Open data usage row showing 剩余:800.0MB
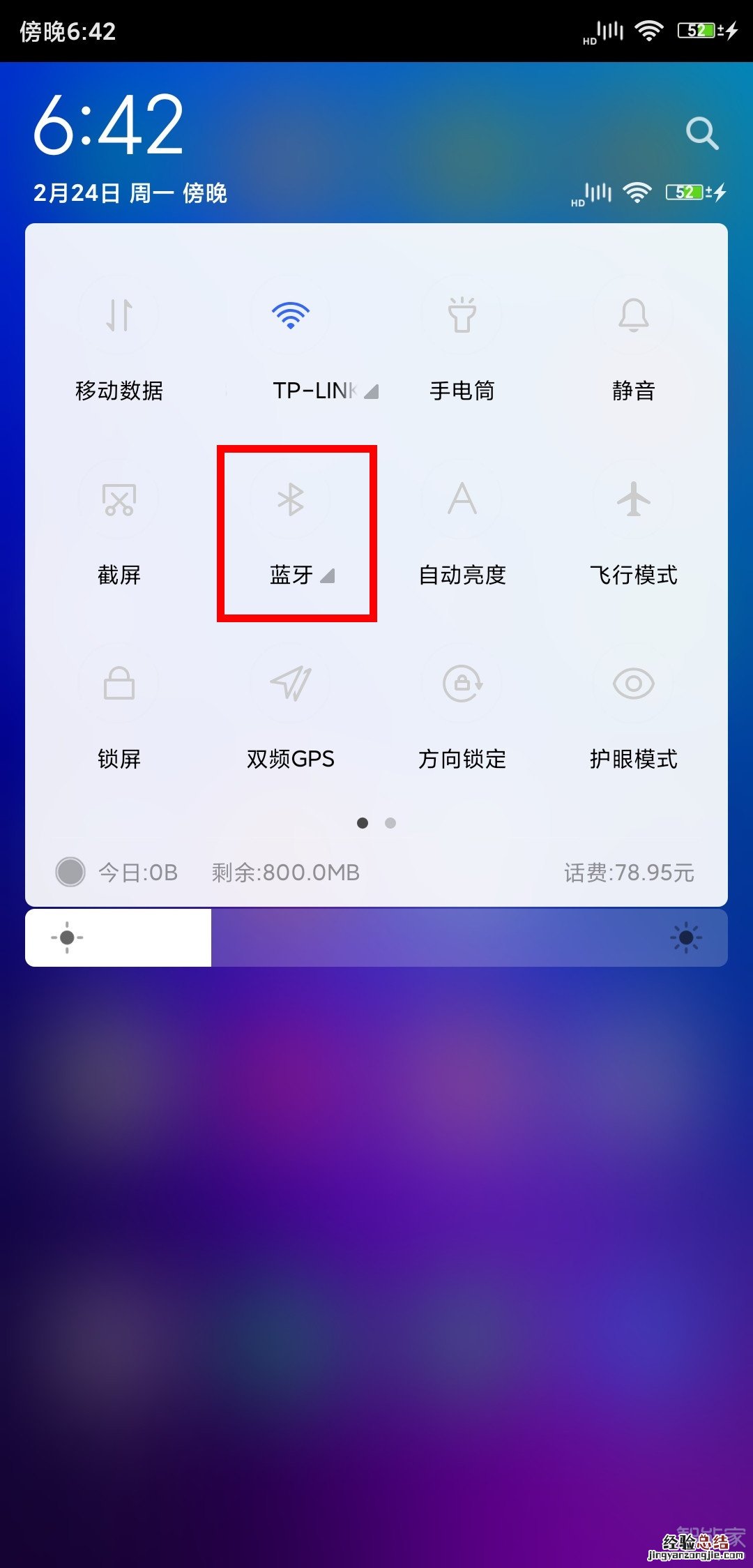Image resolution: width=753 pixels, height=1568 pixels. pos(285,873)
